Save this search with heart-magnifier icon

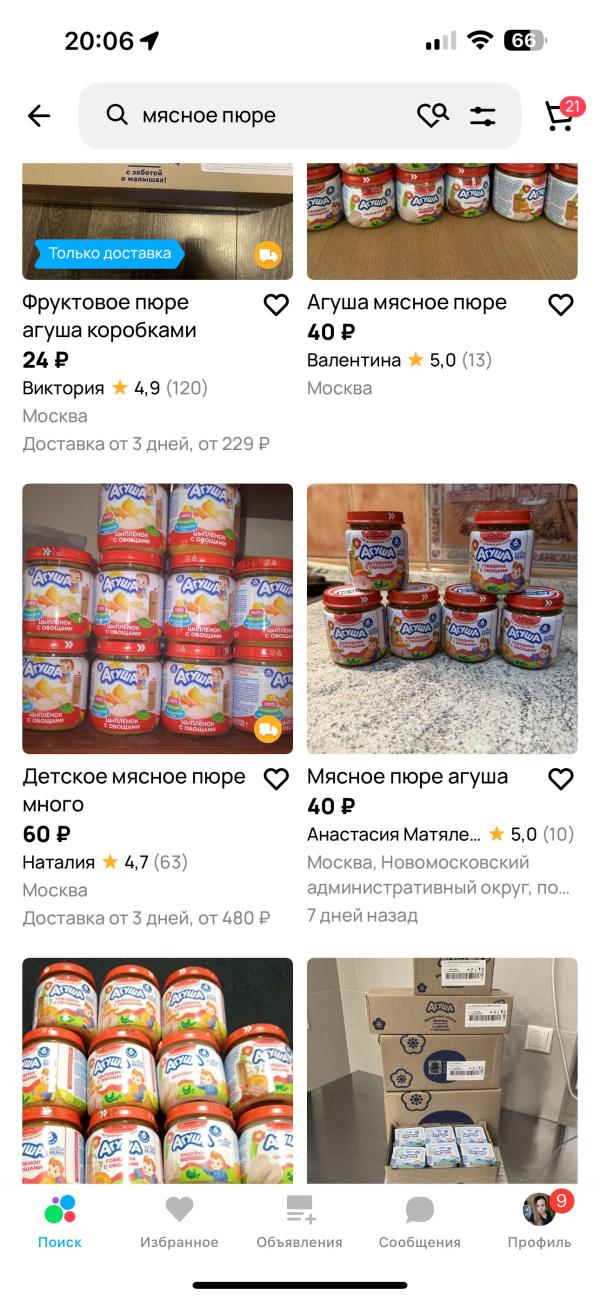pos(432,116)
